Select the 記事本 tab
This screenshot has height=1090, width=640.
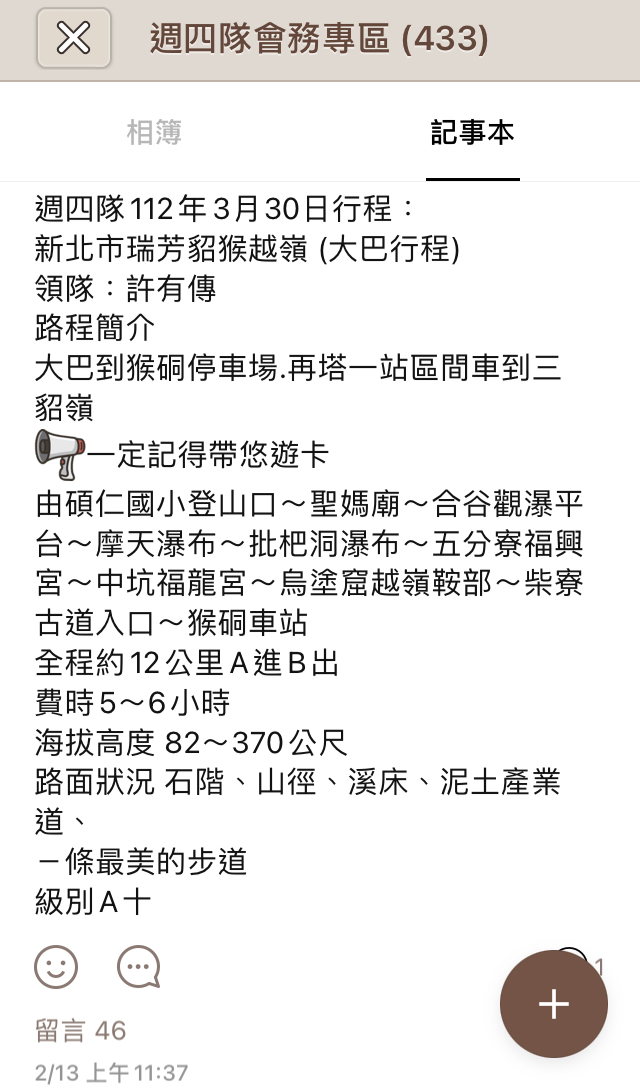tap(472, 133)
